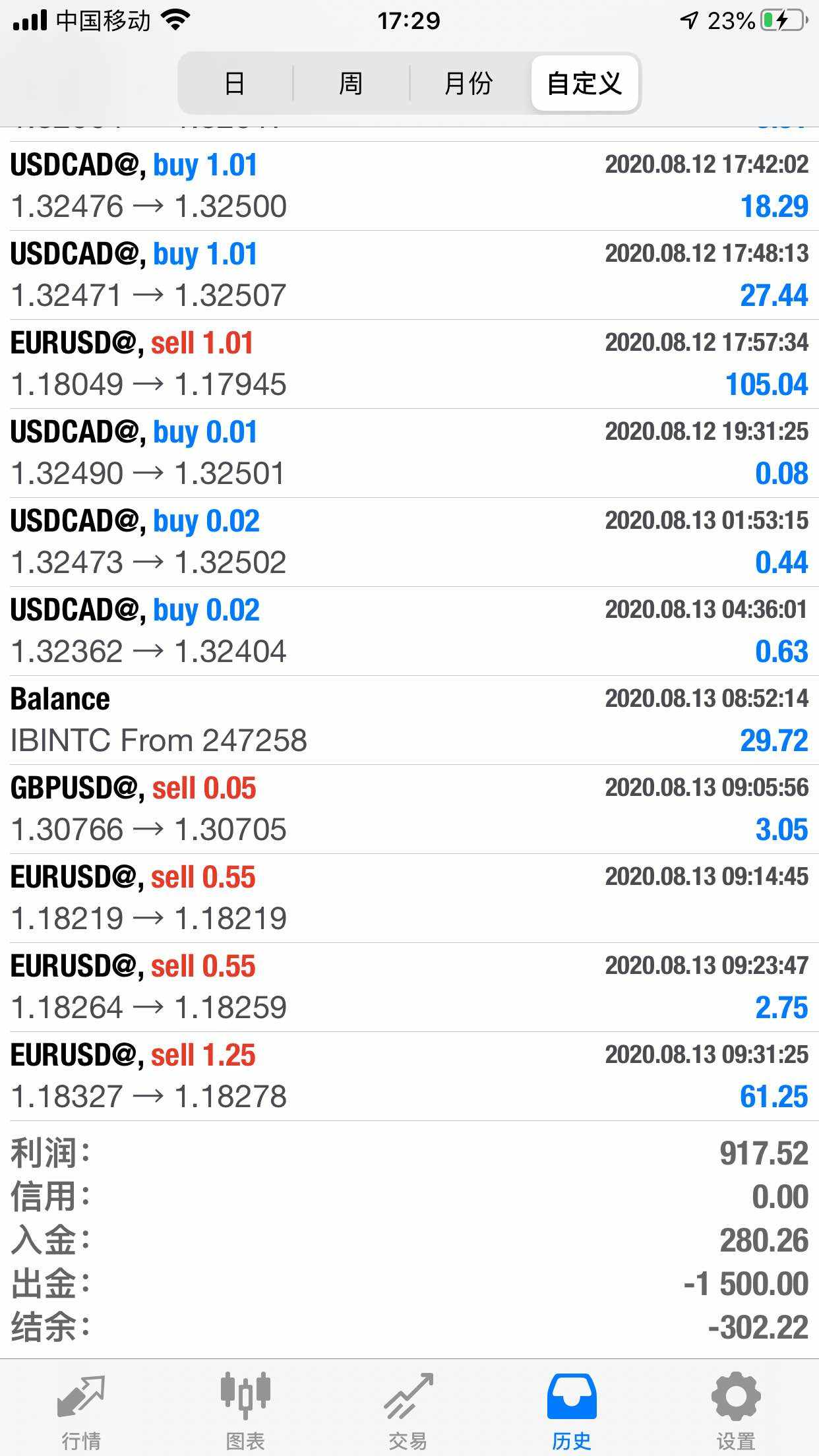Expand the EURUSD sell 0.55 trade at 09:23:47

click(x=409, y=987)
